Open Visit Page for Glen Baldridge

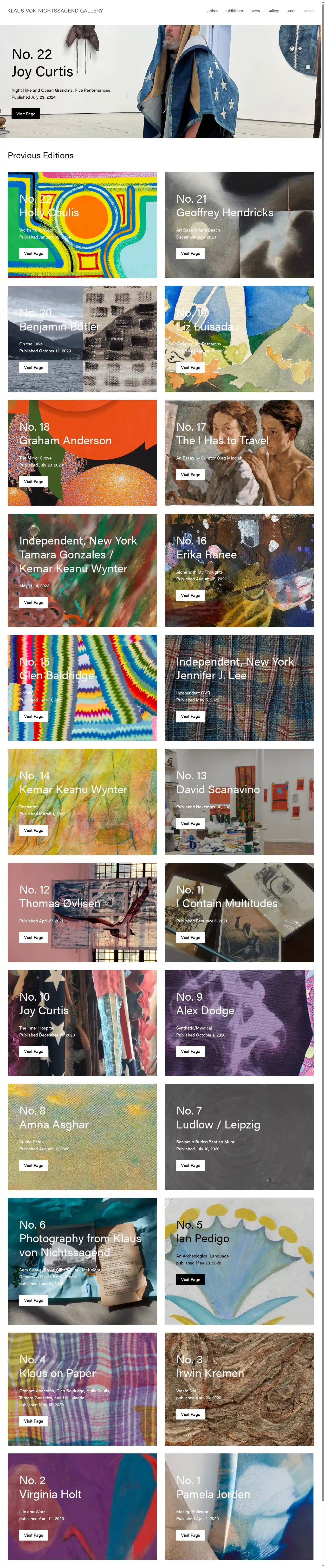click(33, 716)
